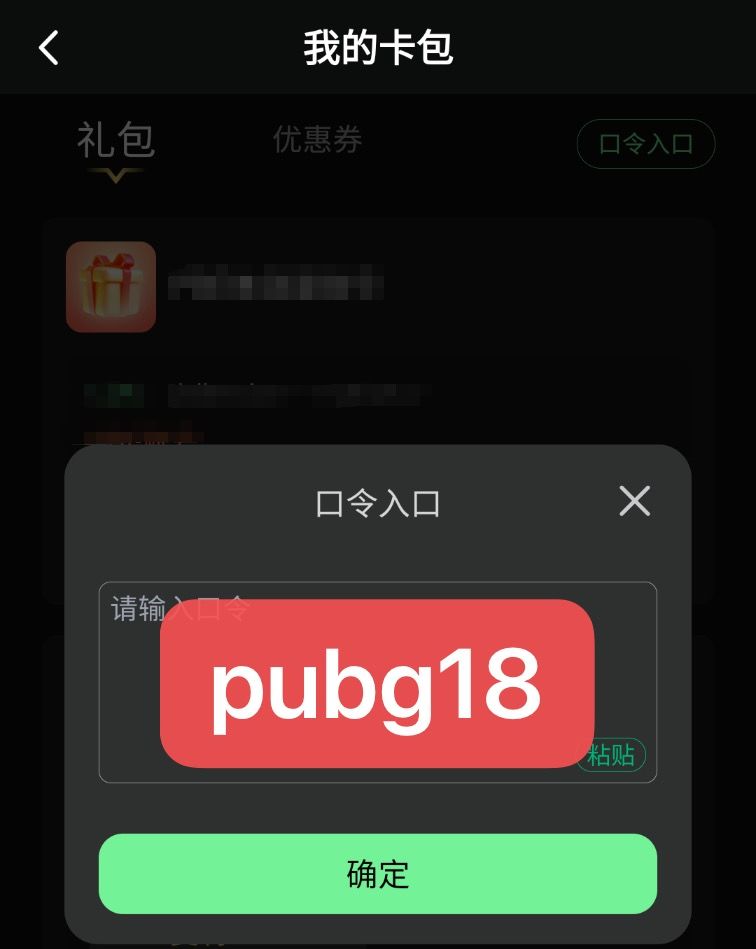Tap the gold chevron under 礼包
The width and height of the screenshot is (756, 949).
click(113, 176)
